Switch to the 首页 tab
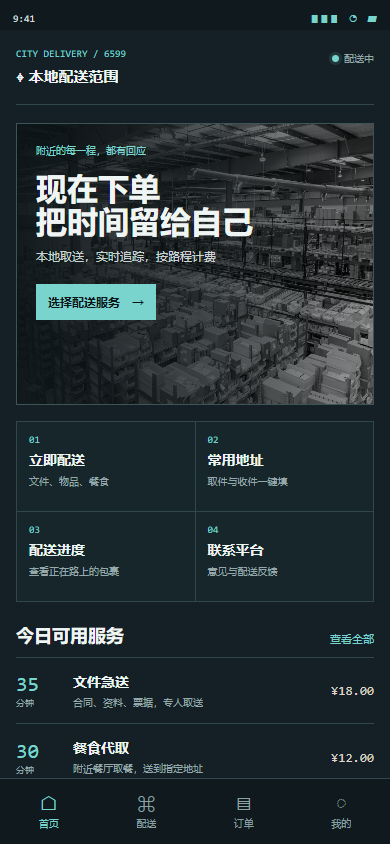This screenshot has height=844, width=390. 49,812
